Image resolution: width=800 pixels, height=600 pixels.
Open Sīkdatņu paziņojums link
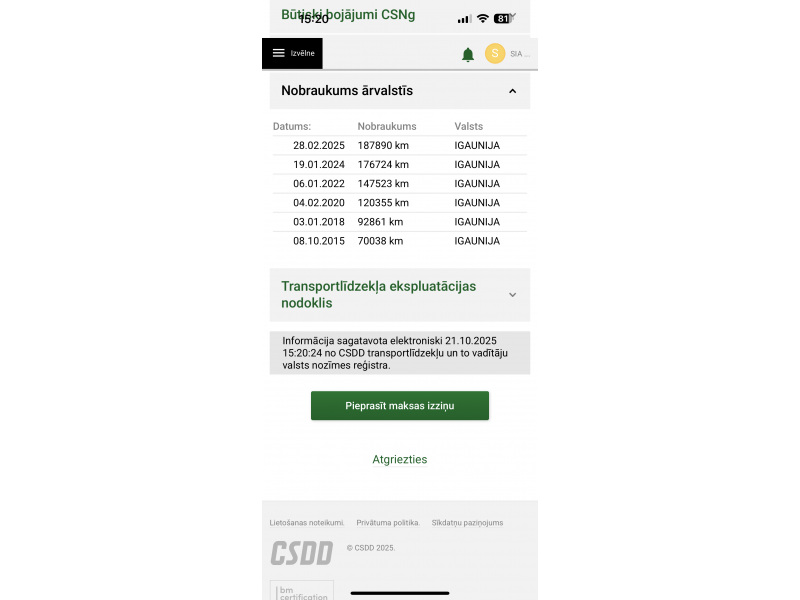click(467, 523)
